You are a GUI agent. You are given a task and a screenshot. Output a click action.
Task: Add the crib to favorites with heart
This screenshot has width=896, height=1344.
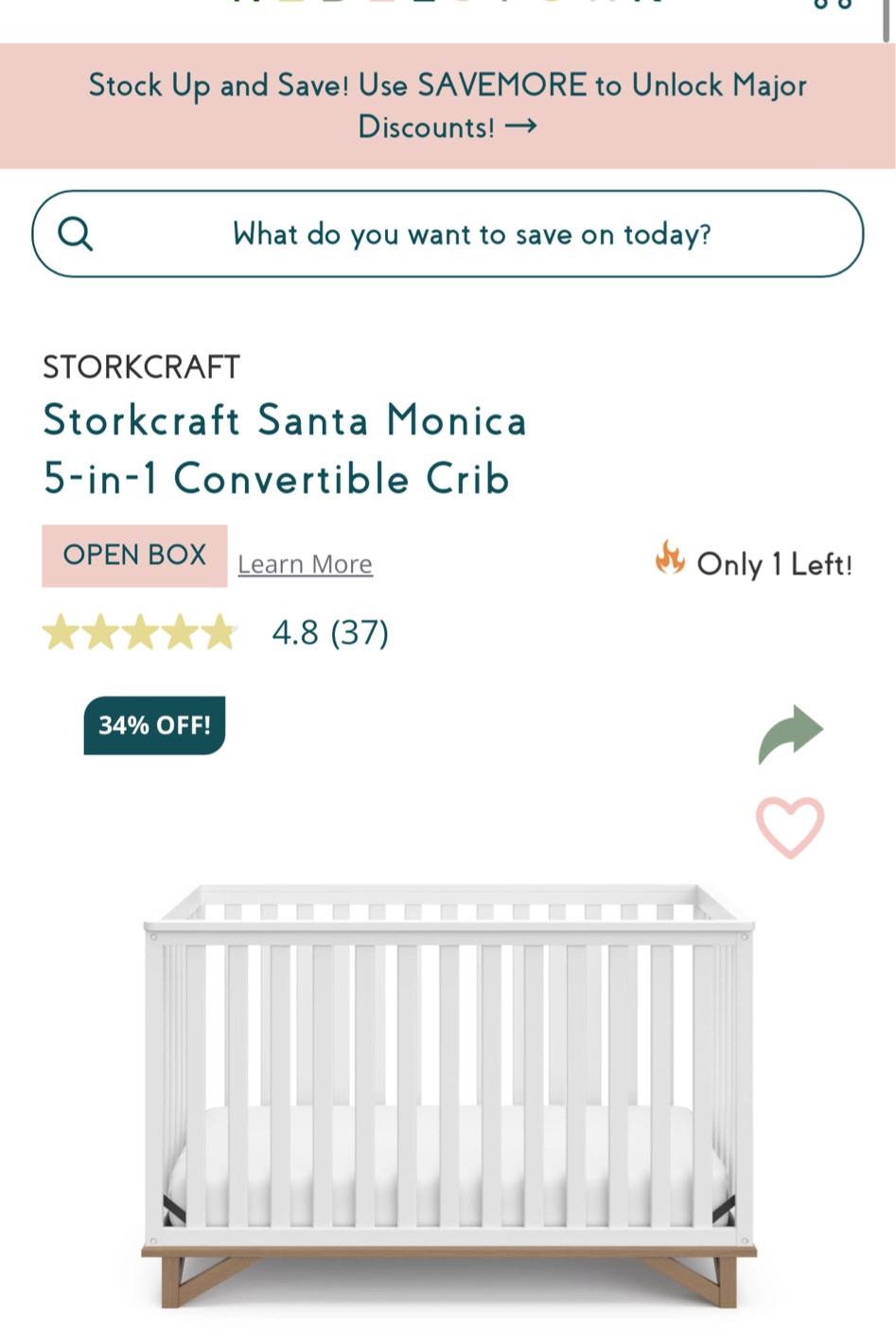tap(790, 827)
